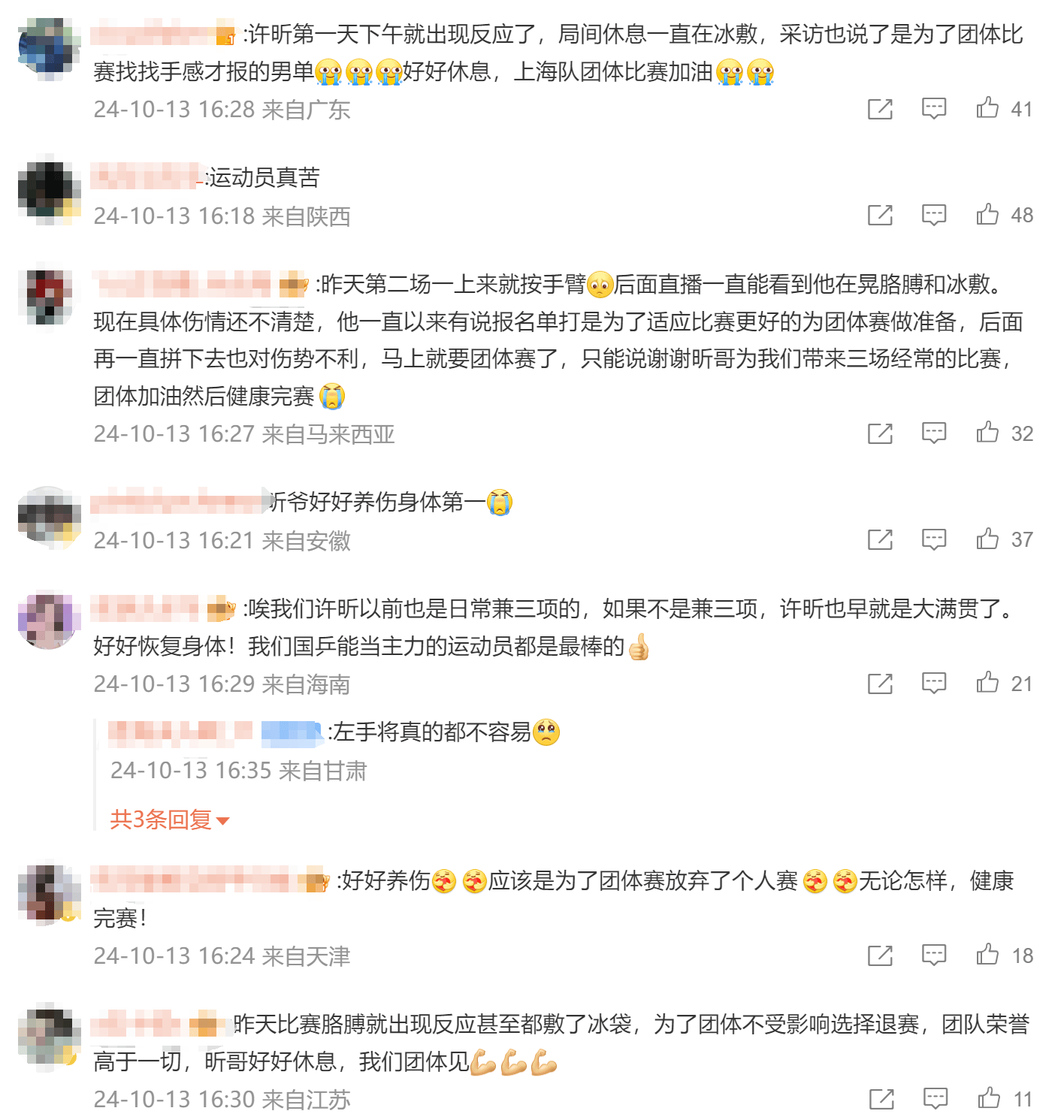Viewport: 1064px width, 1120px height.
Task: Expand 共3条回复 replies
Action: 169,820
